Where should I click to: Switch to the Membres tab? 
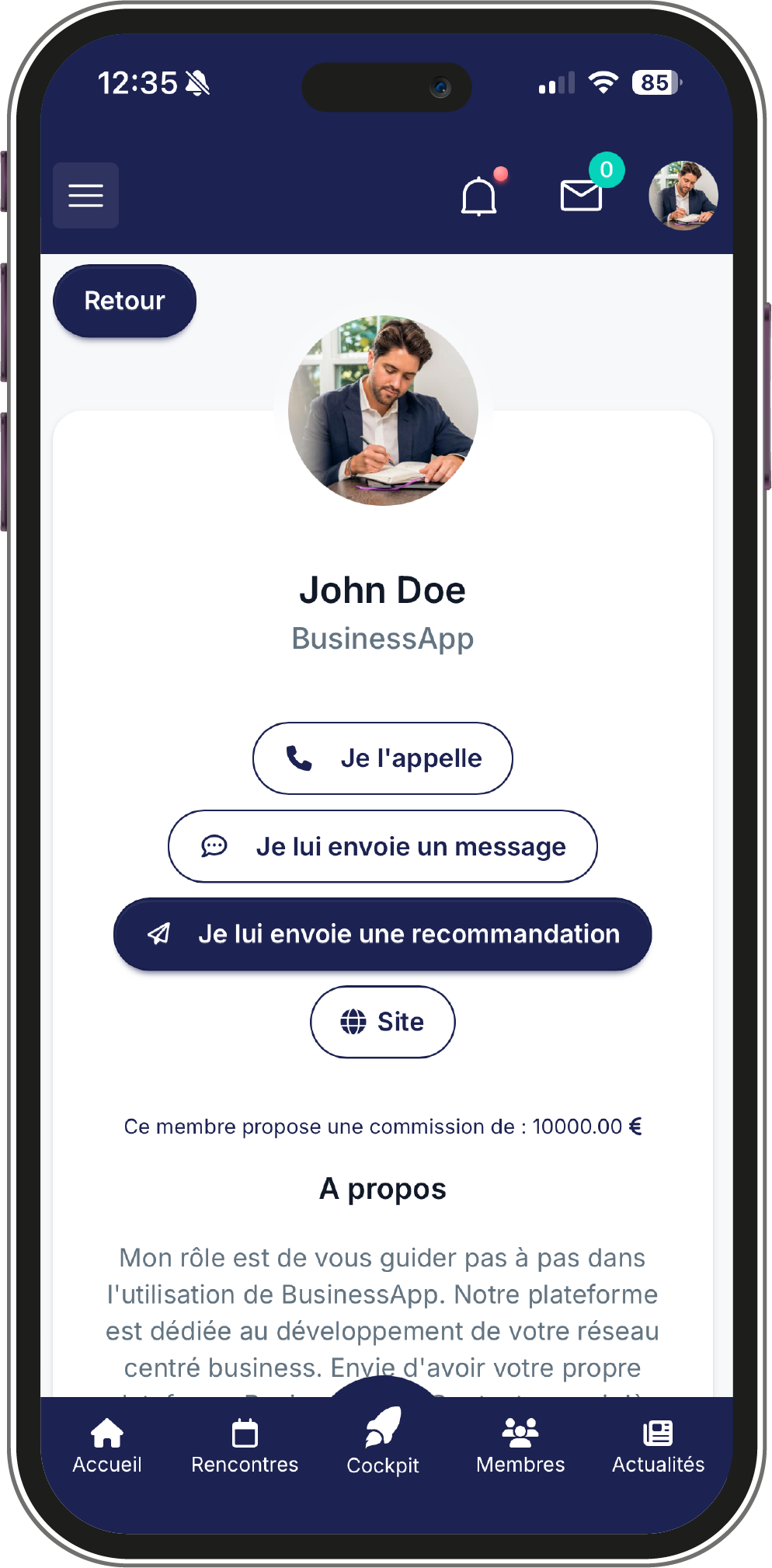coord(519,1450)
